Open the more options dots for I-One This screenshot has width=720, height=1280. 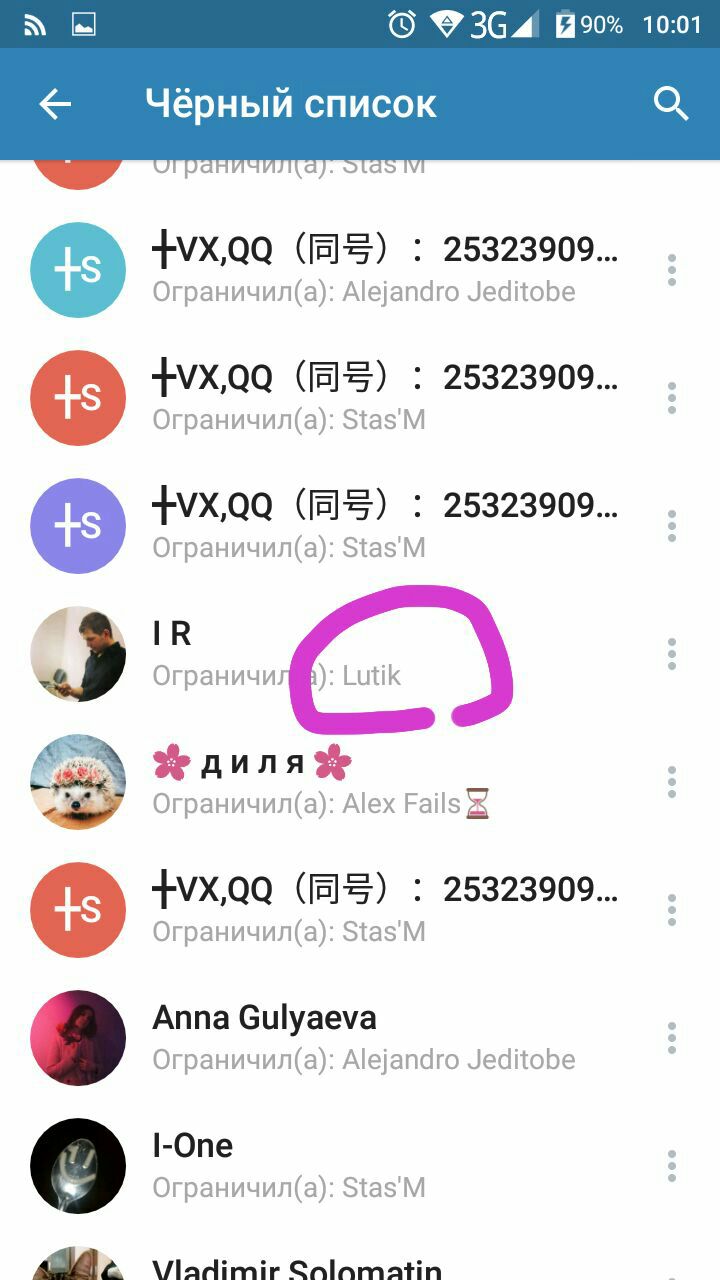(672, 1166)
